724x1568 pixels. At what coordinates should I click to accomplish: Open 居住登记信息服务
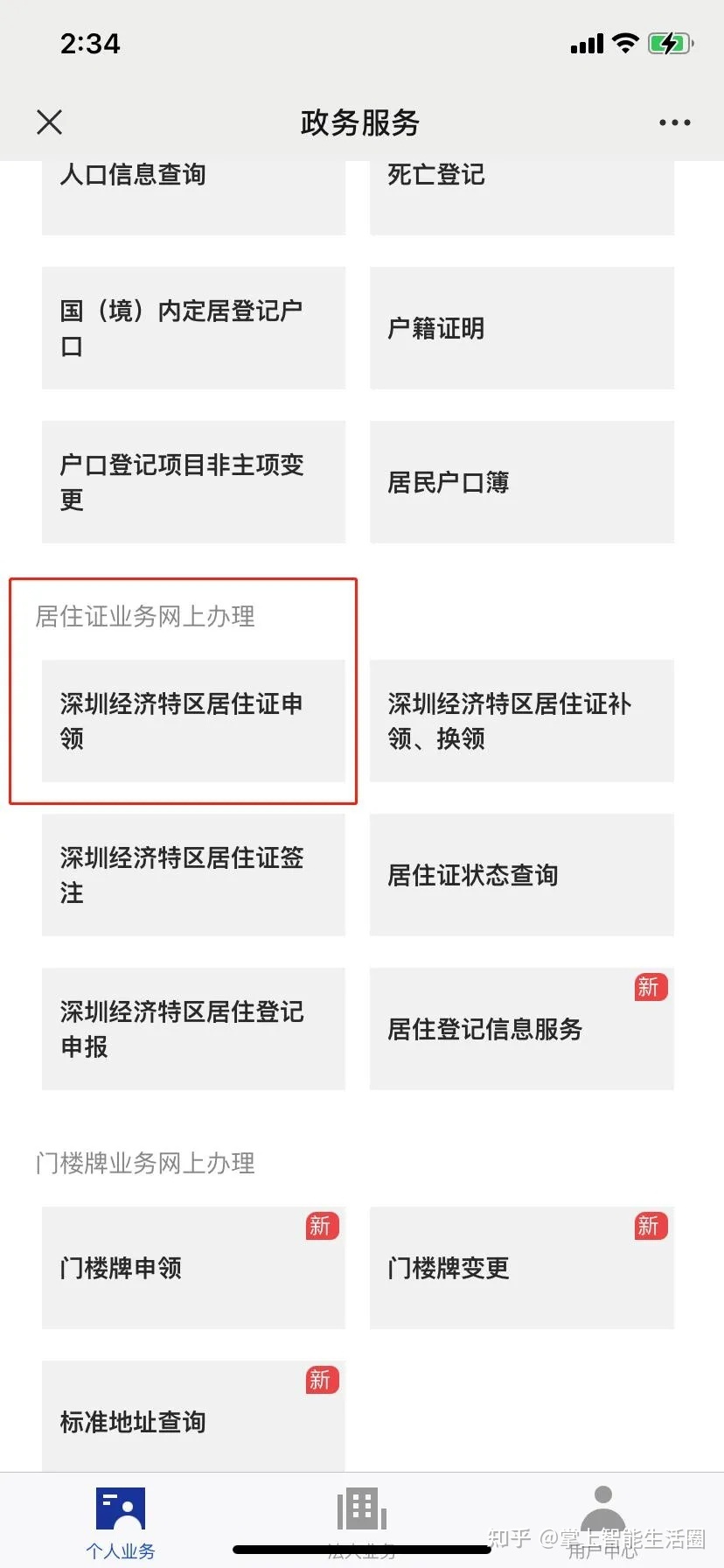tap(521, 1029)
